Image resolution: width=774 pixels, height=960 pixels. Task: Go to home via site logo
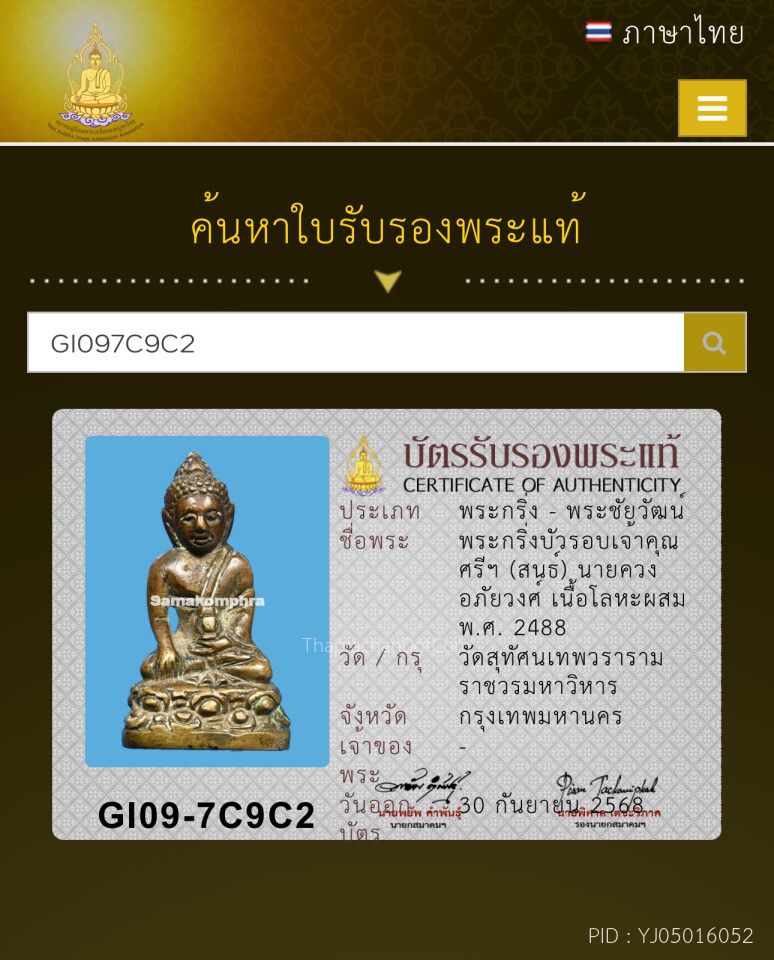95,80
